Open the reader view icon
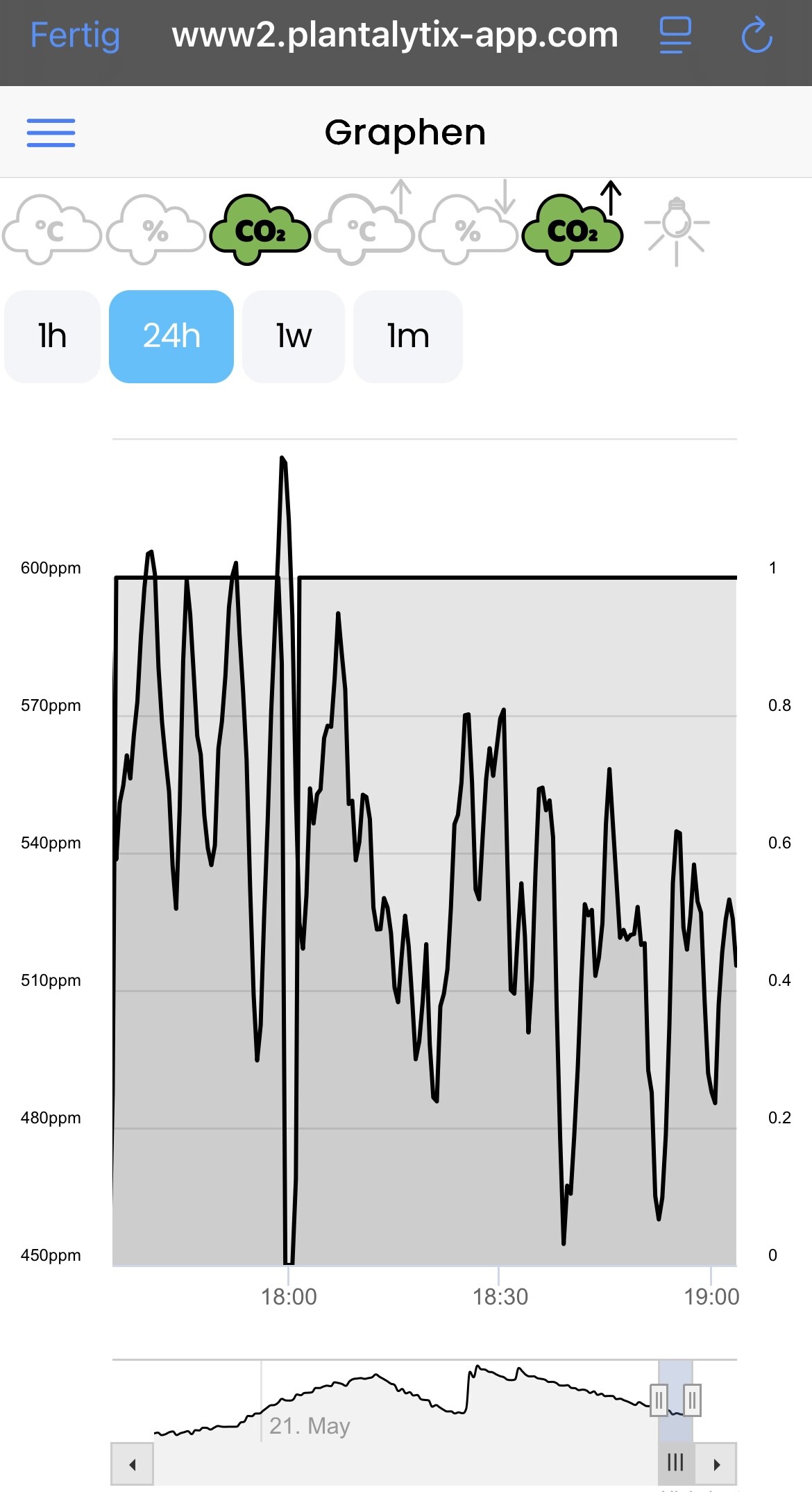The height and width of the screenshot is (1492, 812). [675, 35]
